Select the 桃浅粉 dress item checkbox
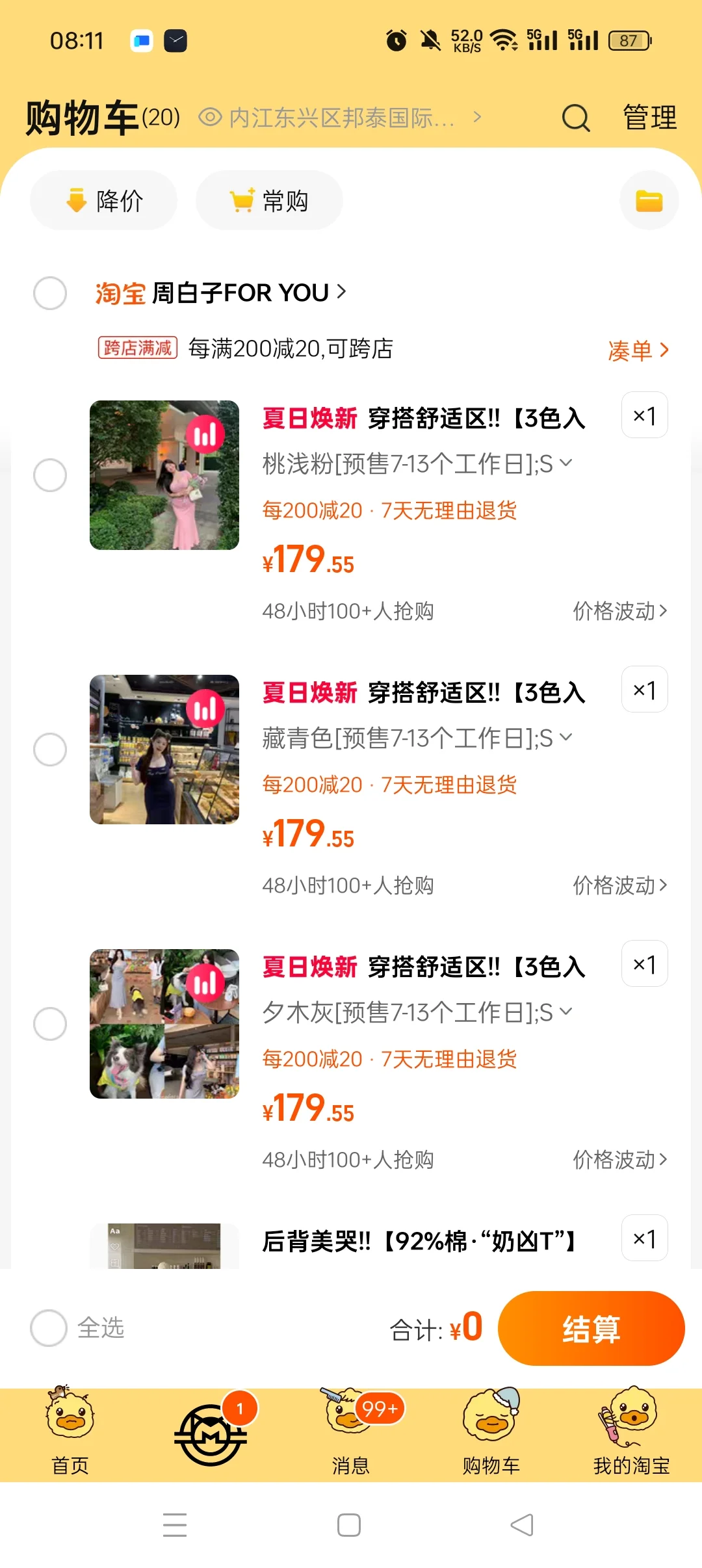The image size is (702, 1568). 50,475
